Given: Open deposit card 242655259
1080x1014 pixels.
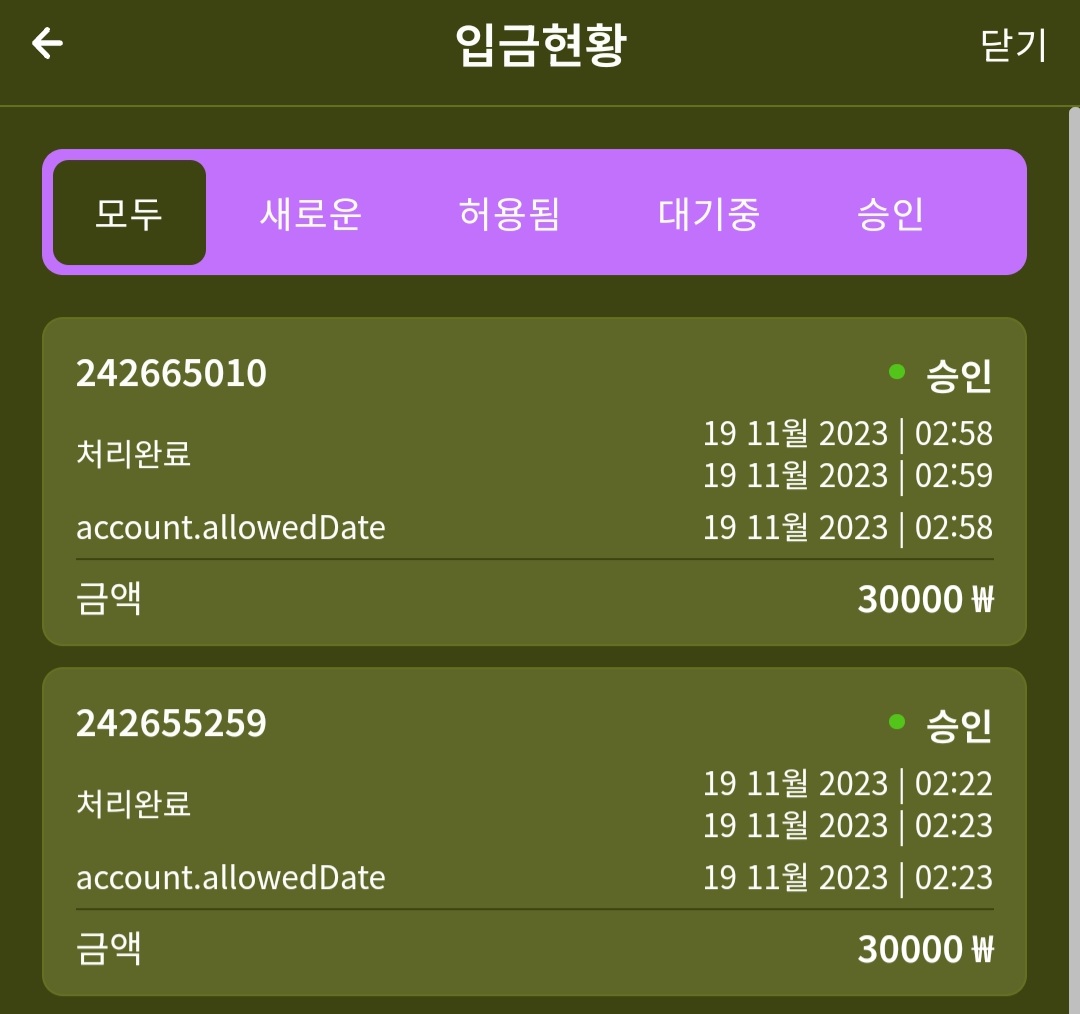Looking at the screenshot, I should [534, 831].
